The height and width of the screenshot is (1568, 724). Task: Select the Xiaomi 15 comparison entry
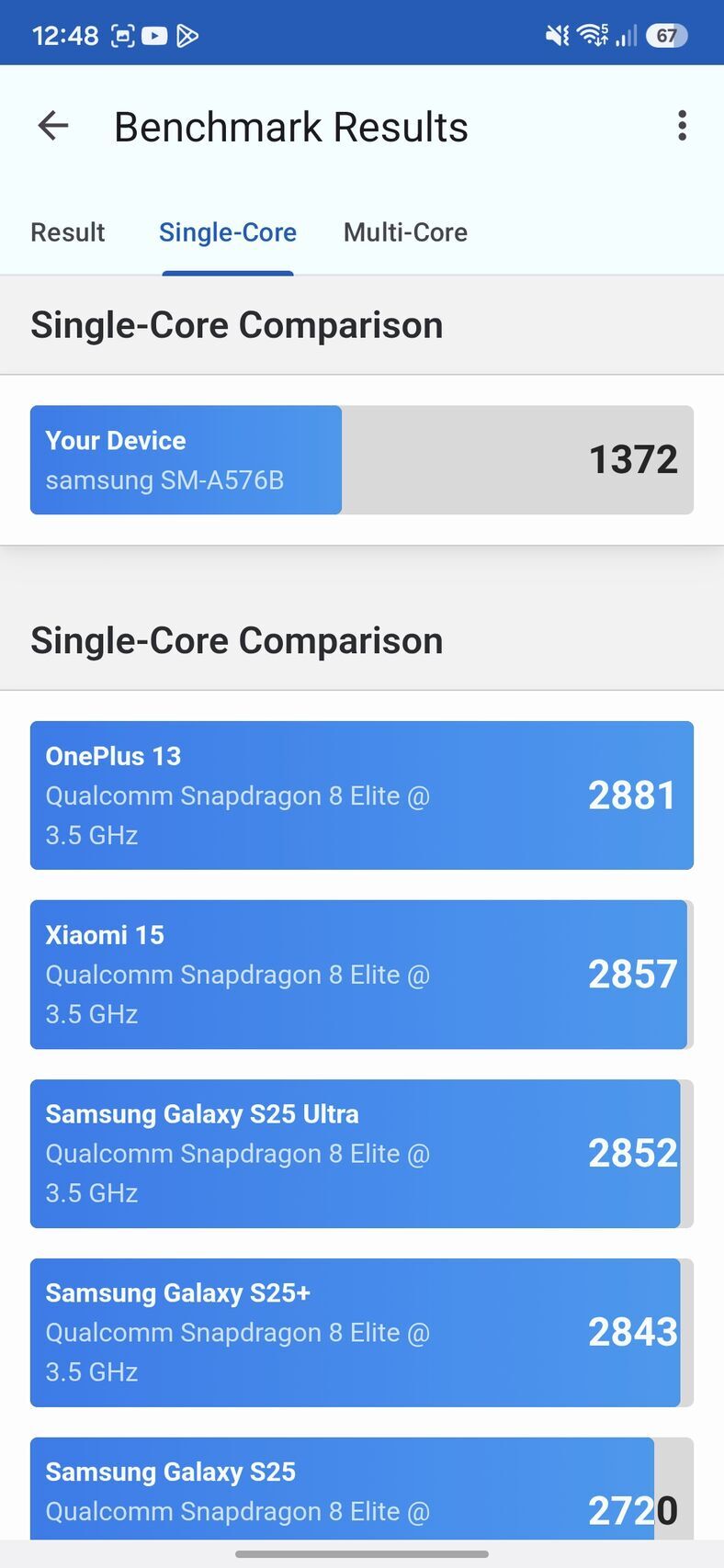click(362, 974)
